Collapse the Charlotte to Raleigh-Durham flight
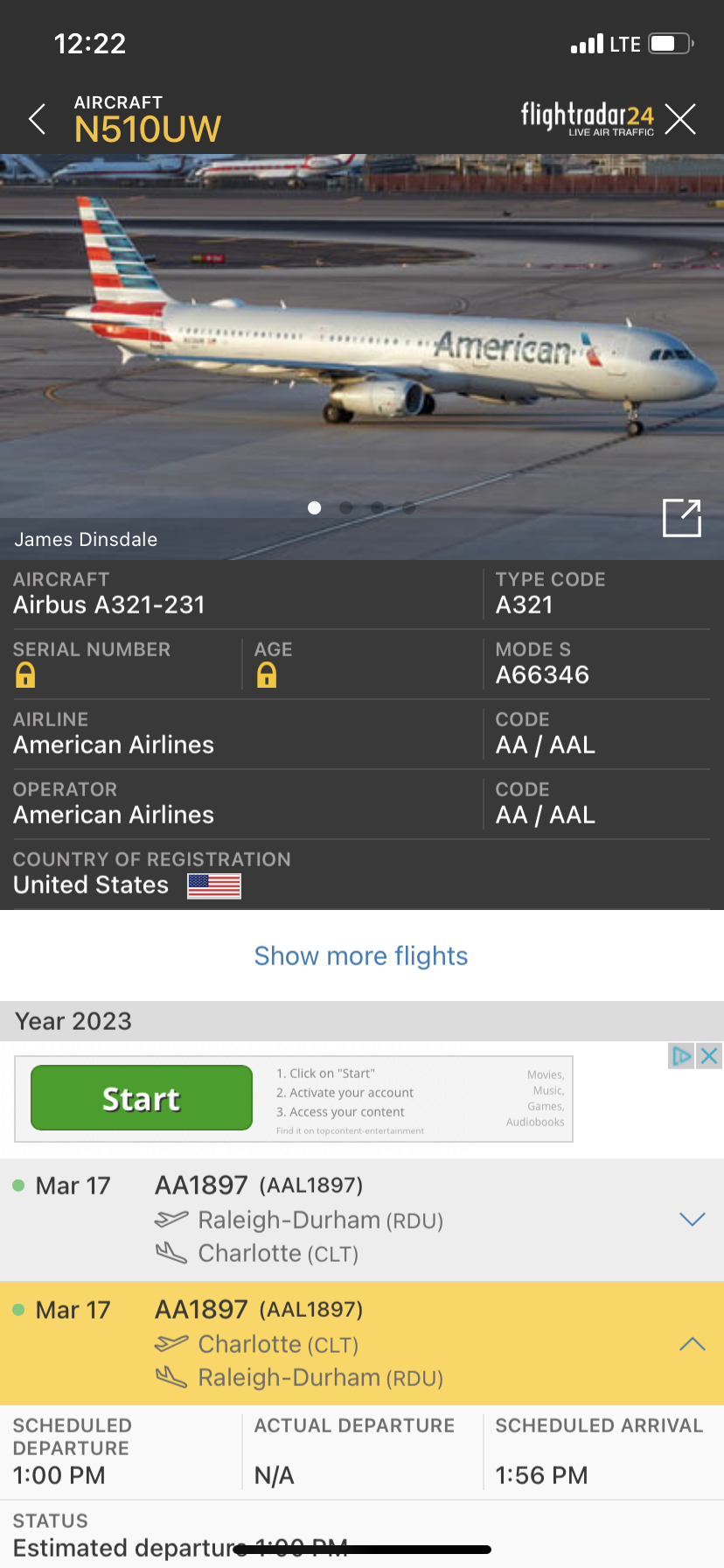The image size is (724, 1568). (x=692, y=1344)
